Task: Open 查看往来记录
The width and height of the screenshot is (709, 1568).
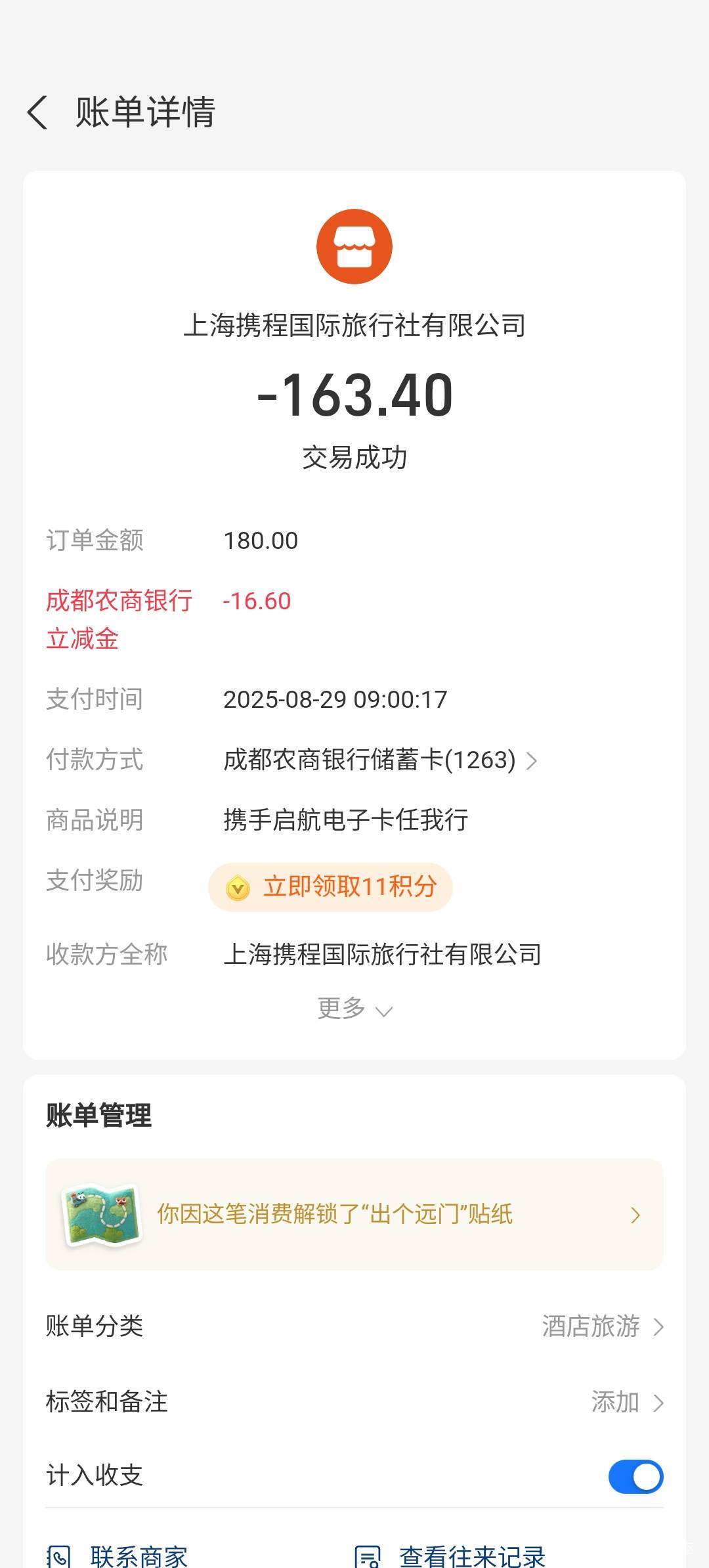Action: coord(450,1555)
